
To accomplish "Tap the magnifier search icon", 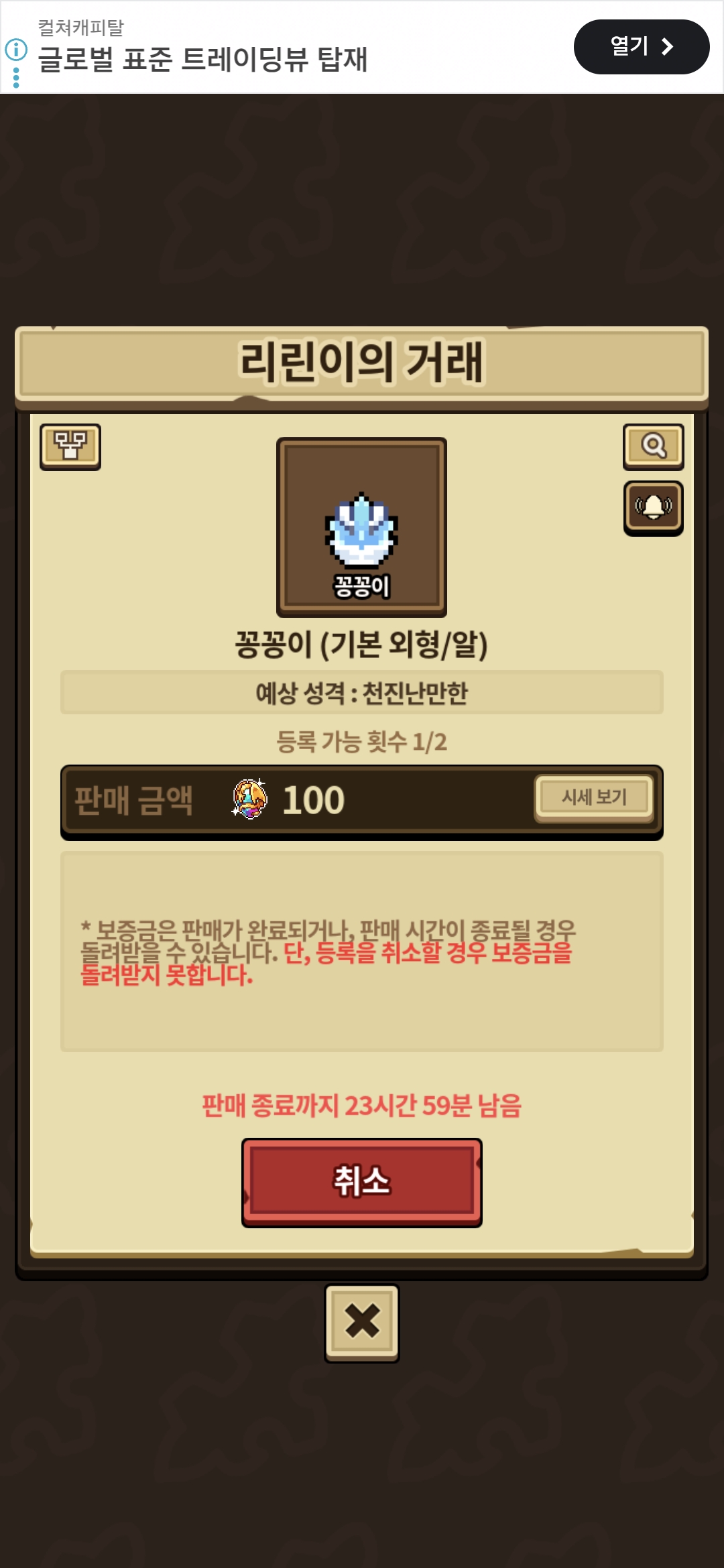I will (653, 446).
